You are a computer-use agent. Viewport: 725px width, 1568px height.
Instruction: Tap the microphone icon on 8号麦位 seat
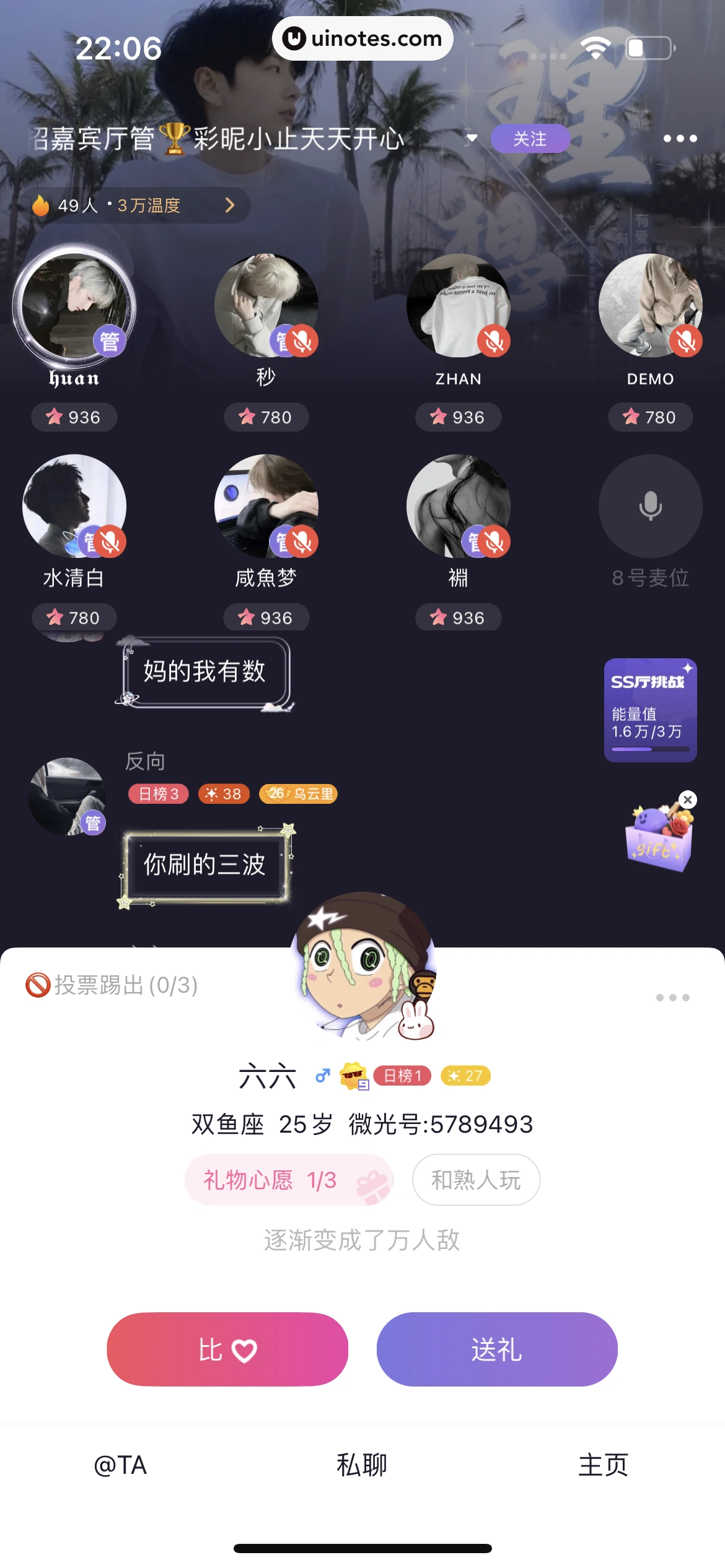coord(649,506)
